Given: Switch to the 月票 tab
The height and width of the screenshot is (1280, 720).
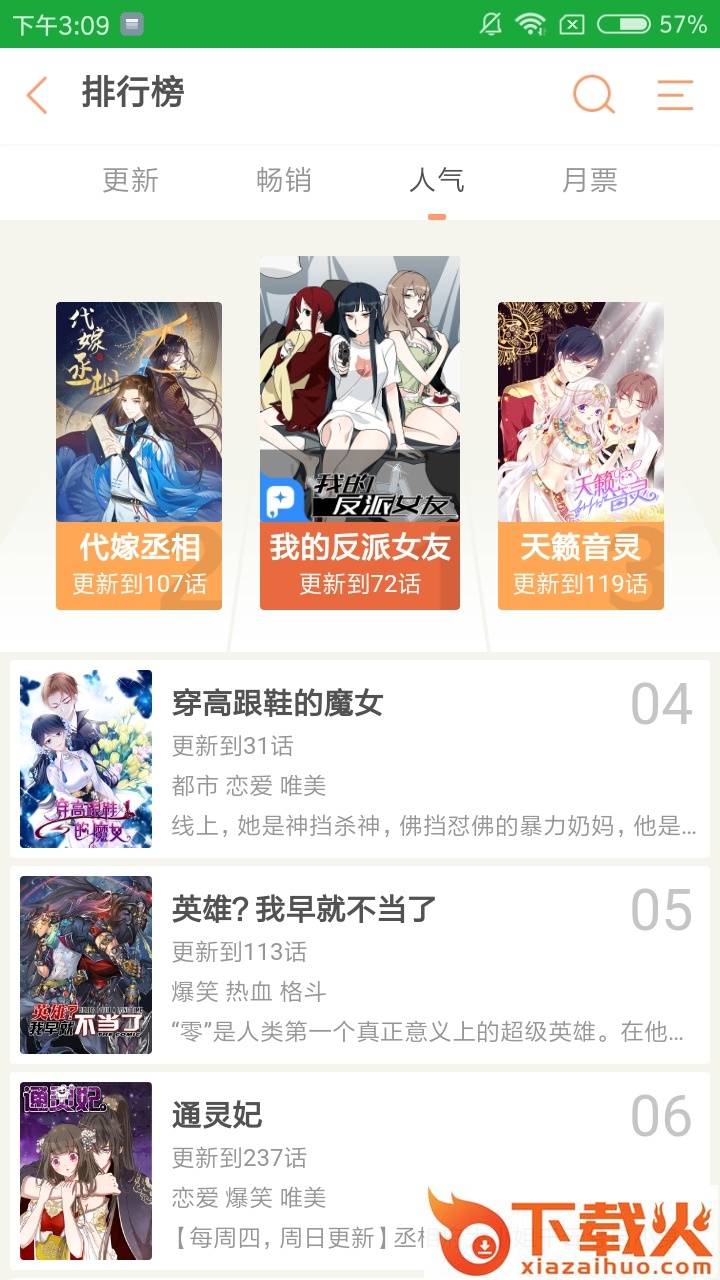Looking at the screenshot, I should click(x=590, y=181).
